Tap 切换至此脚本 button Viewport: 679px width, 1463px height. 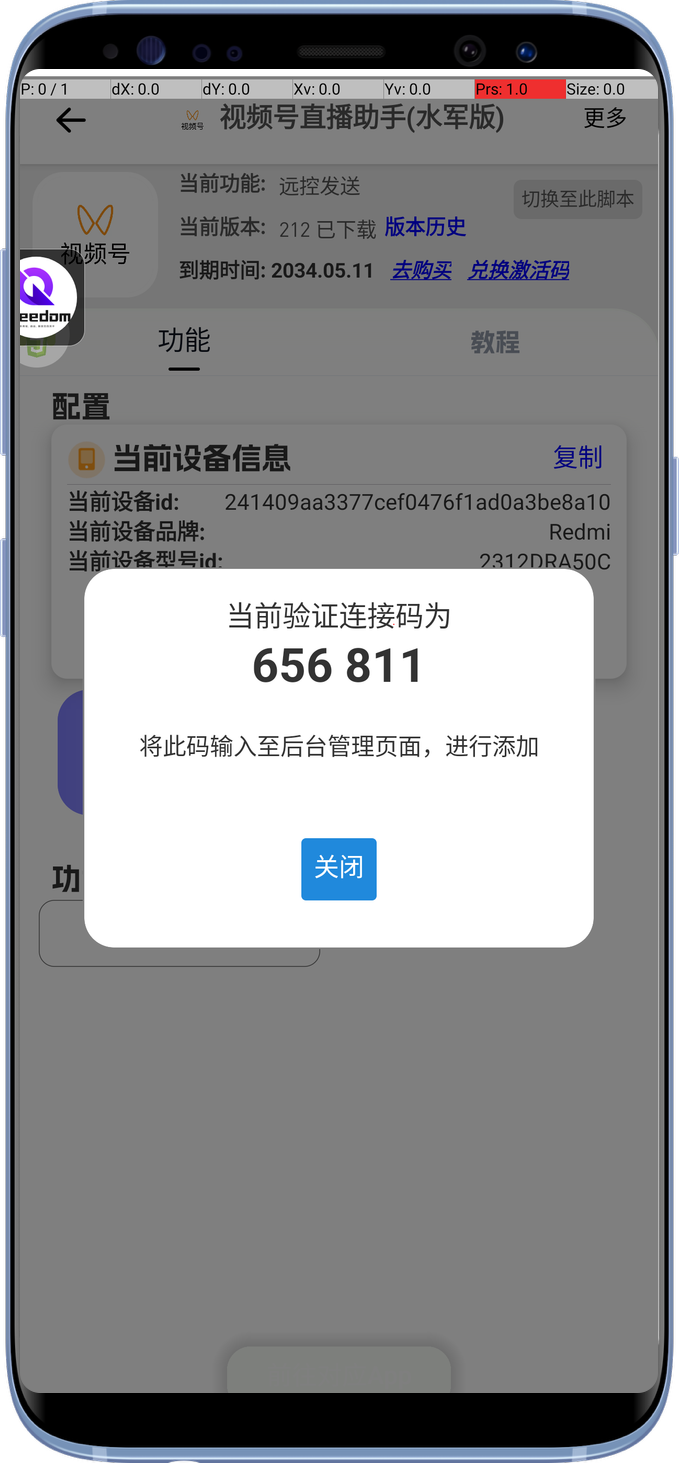click(x=577, y=199)
